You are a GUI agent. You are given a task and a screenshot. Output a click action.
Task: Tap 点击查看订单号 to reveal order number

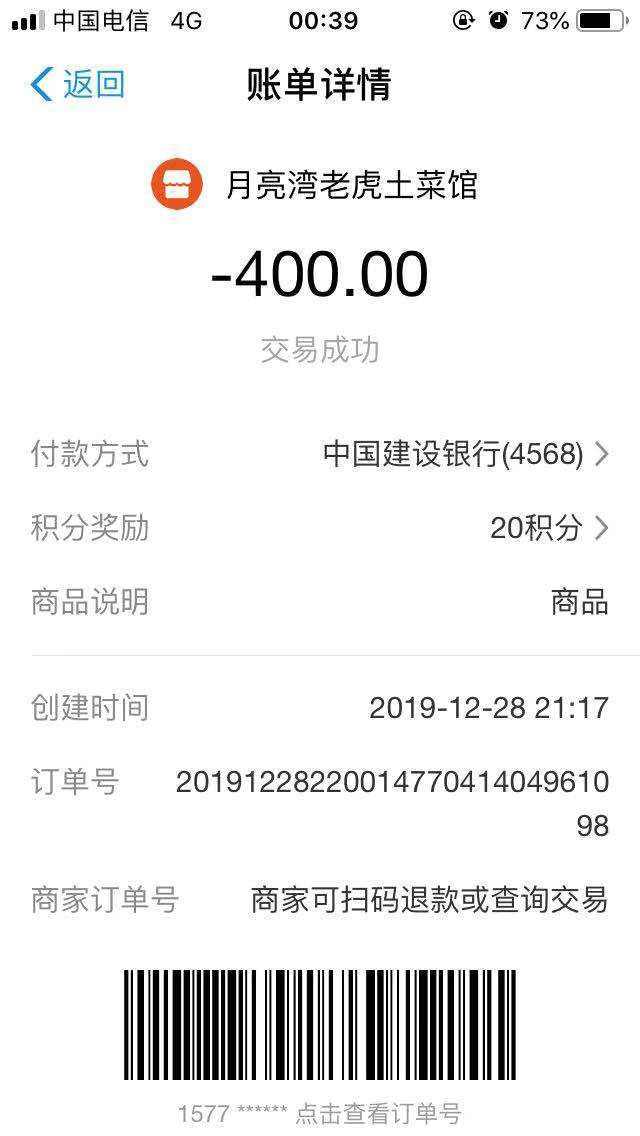[378, 1113]
